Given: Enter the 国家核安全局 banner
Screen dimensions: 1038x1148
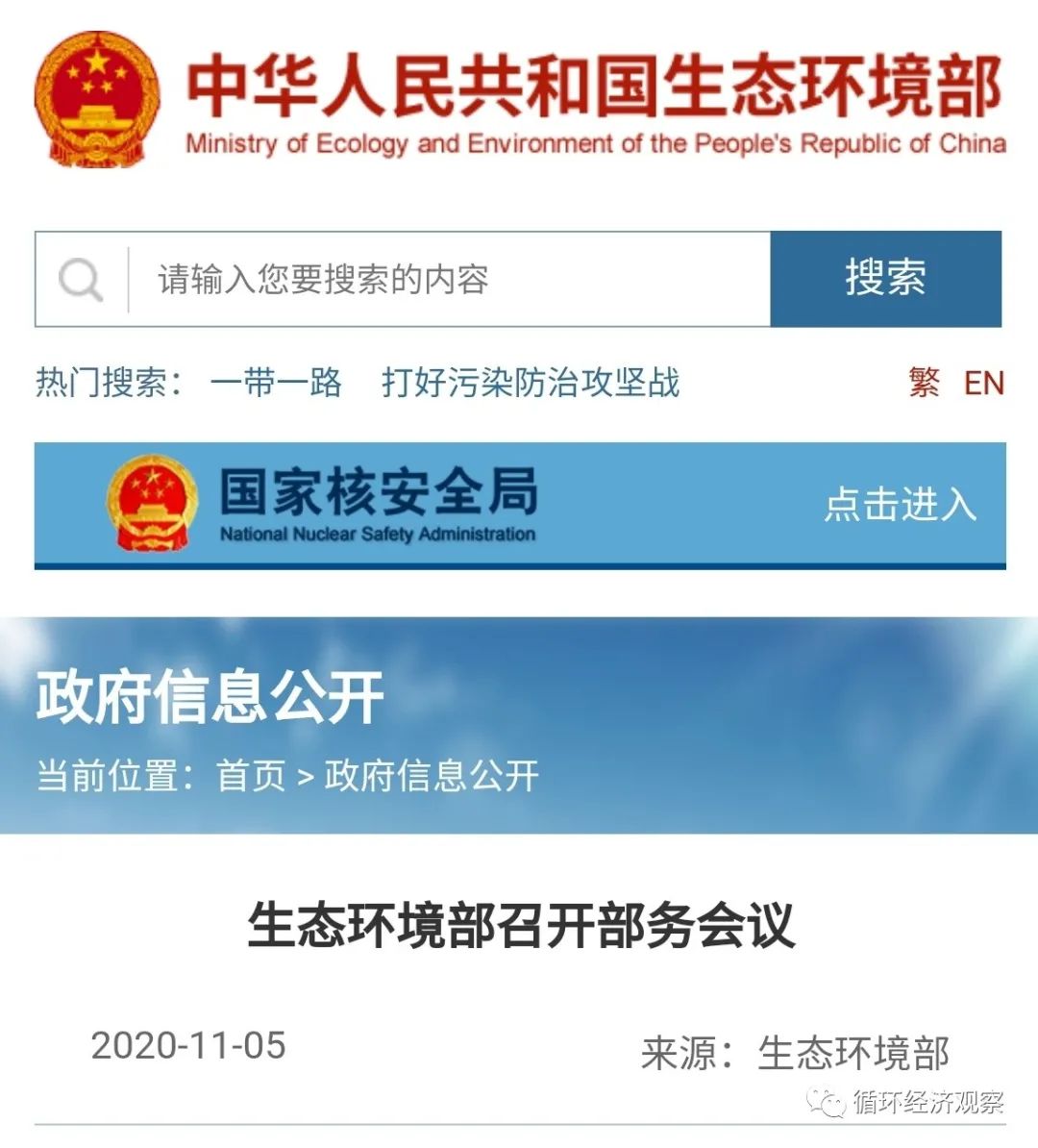Looking at the screenshot, I should [900, 505].
